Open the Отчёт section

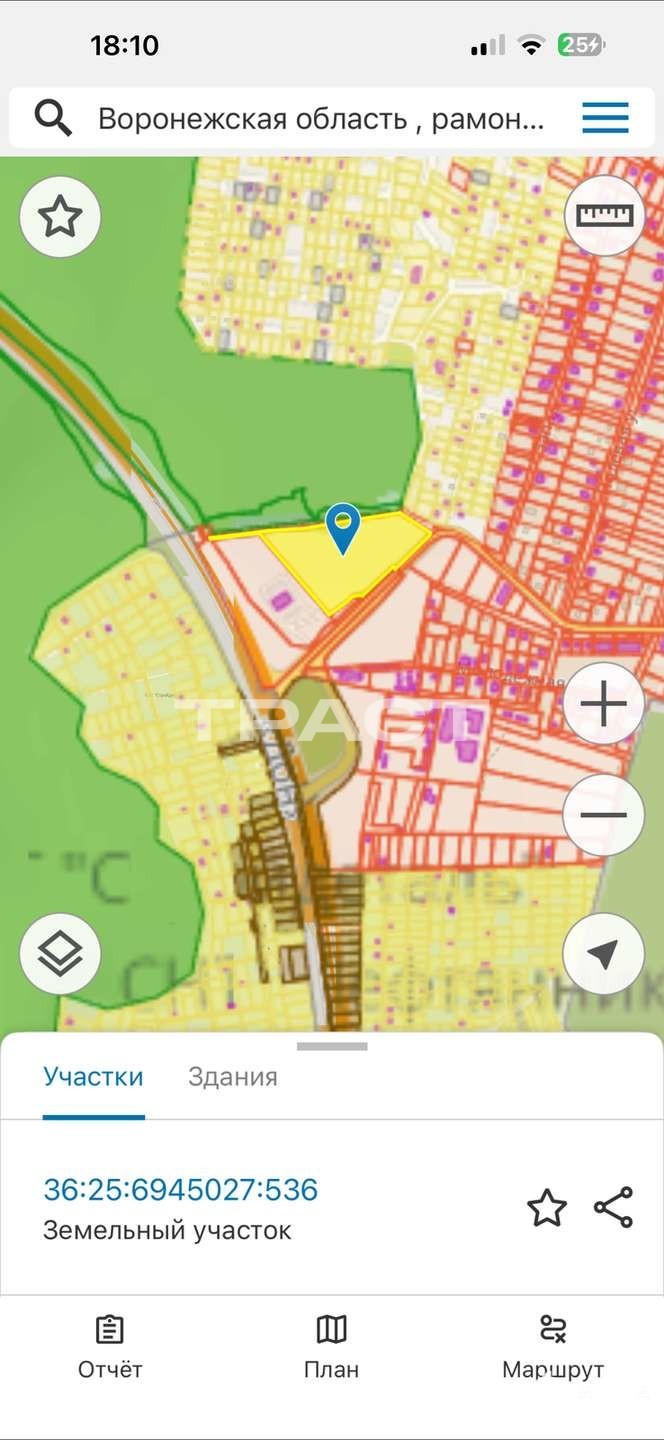click(x=110, y=1347)
